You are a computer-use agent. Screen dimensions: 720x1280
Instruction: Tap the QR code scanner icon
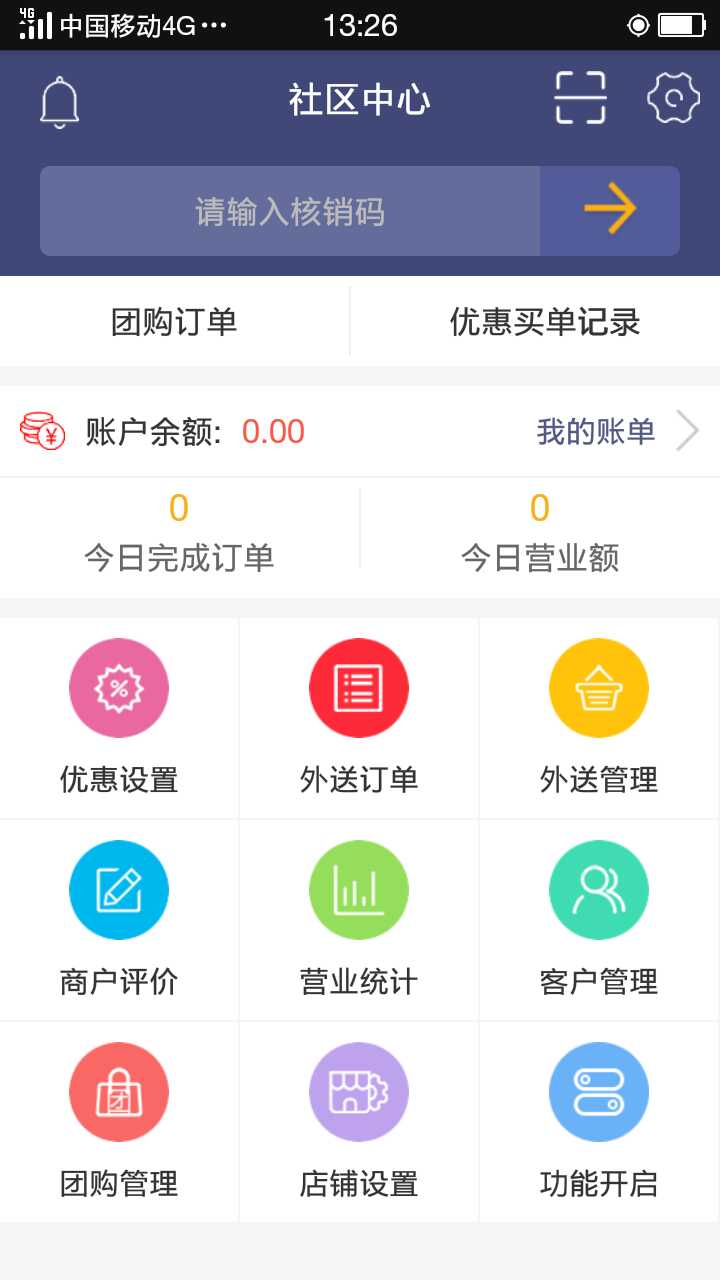[x=578, y=97]
